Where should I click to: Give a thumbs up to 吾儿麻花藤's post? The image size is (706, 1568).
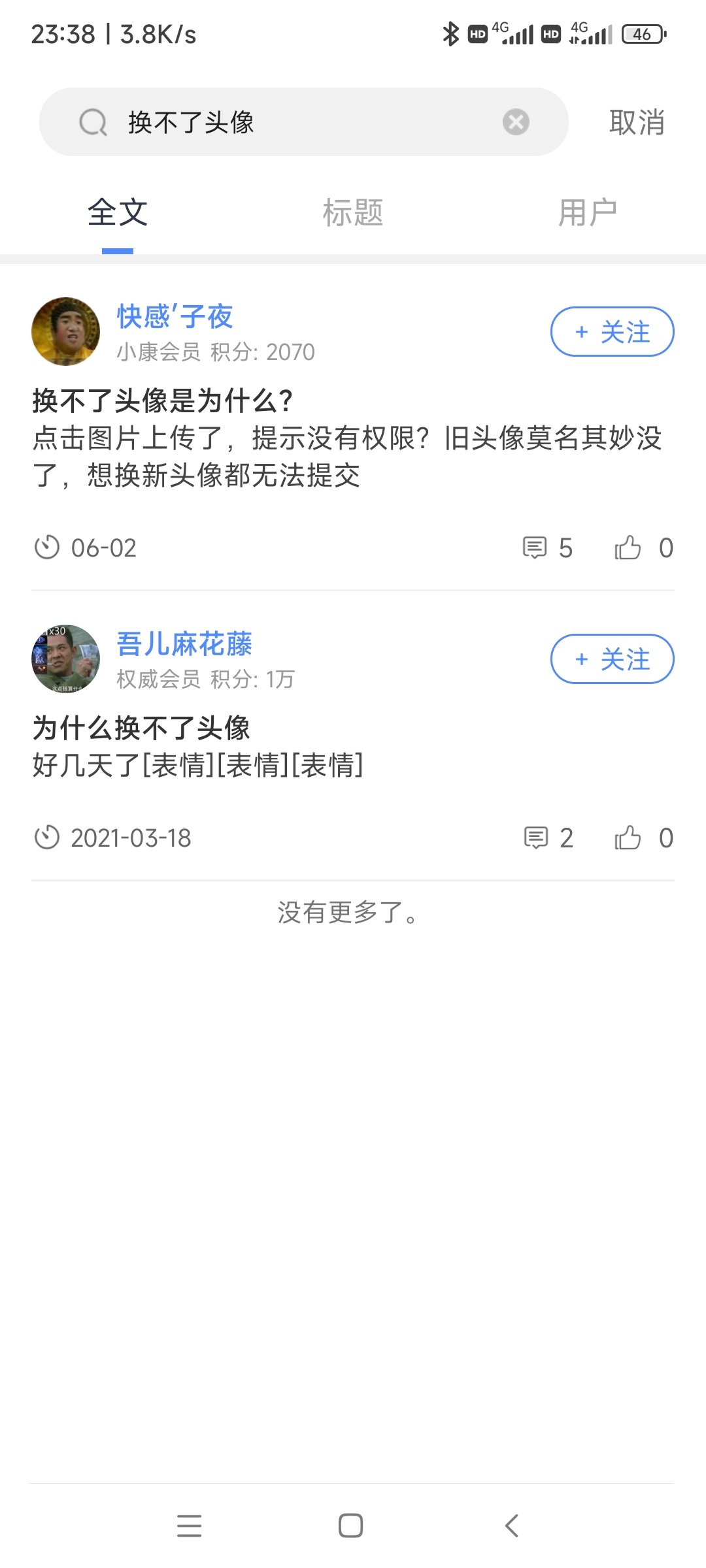(630, 838)
